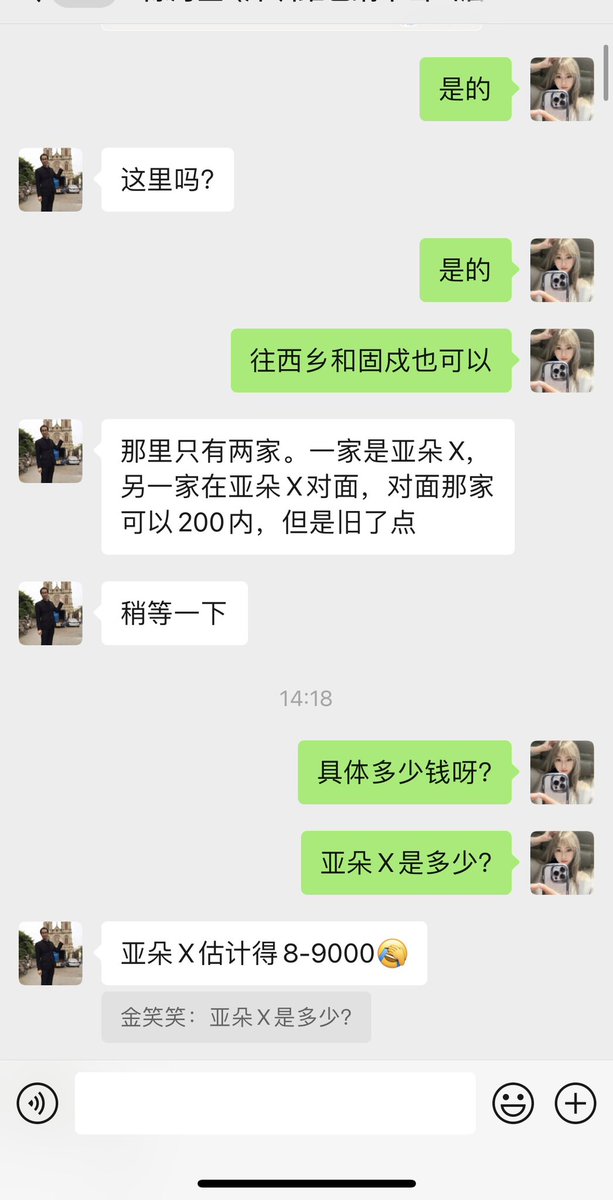Open sender avatar beside 往西乡和固戍也可以
This screenshot has height=1200, width=613.
(x=562, y=360)
